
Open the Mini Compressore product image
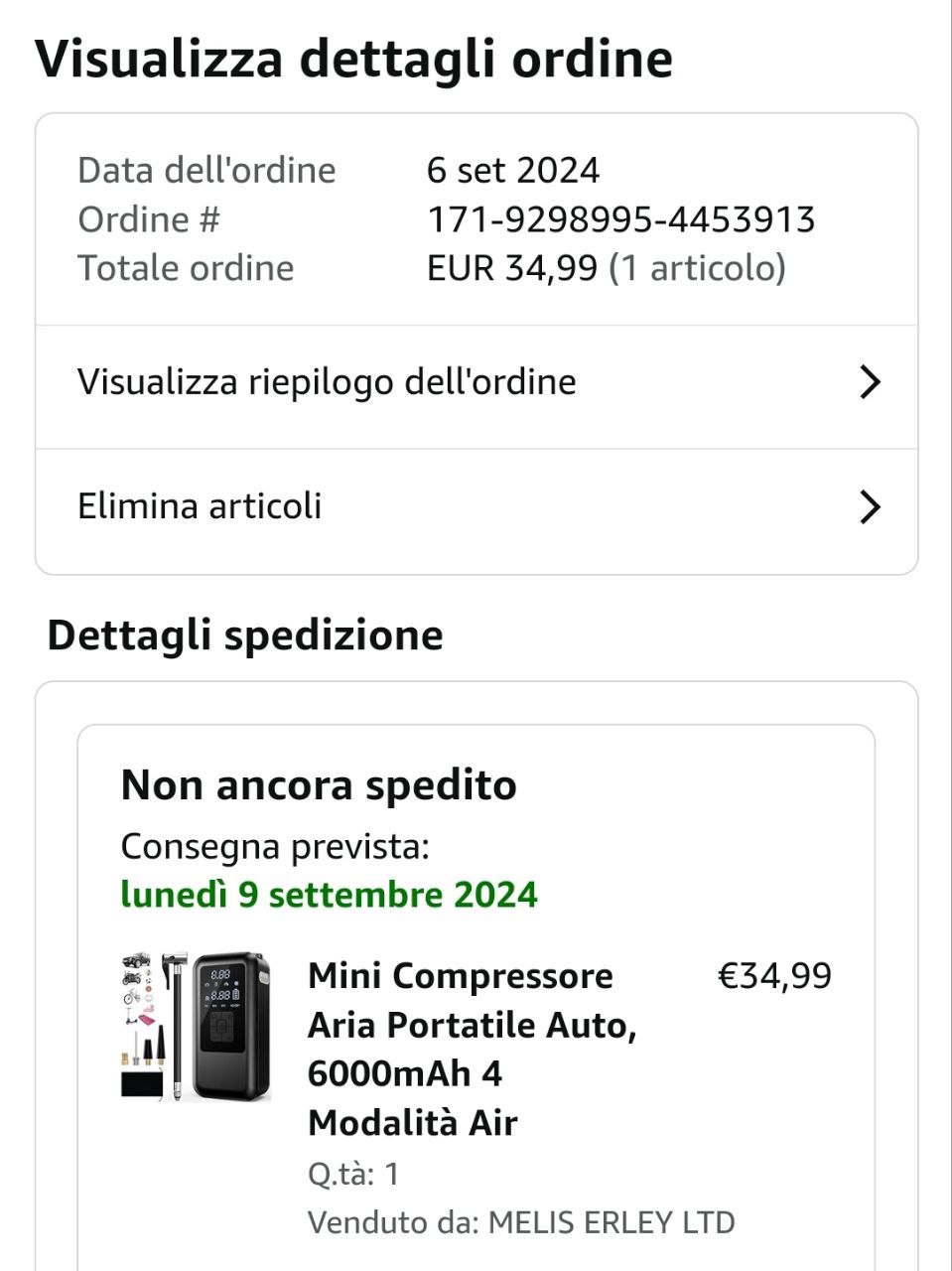point(196,1028)
